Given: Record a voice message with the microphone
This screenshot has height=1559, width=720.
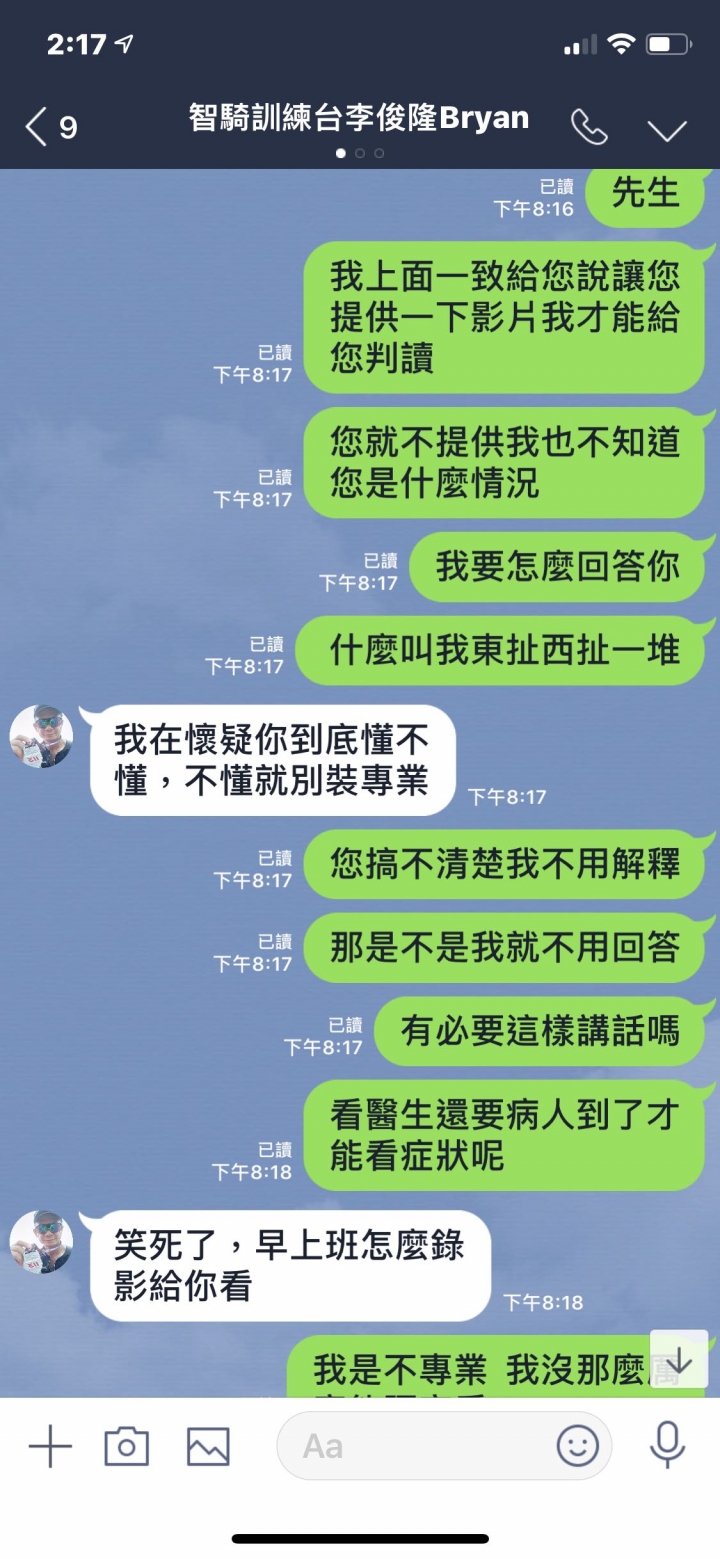Looking at the screenshot, I should [x=667, y=1446].
